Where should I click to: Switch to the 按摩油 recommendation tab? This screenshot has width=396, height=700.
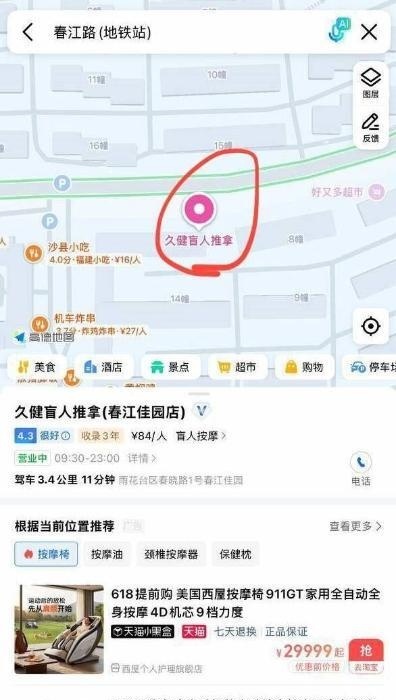107,554
